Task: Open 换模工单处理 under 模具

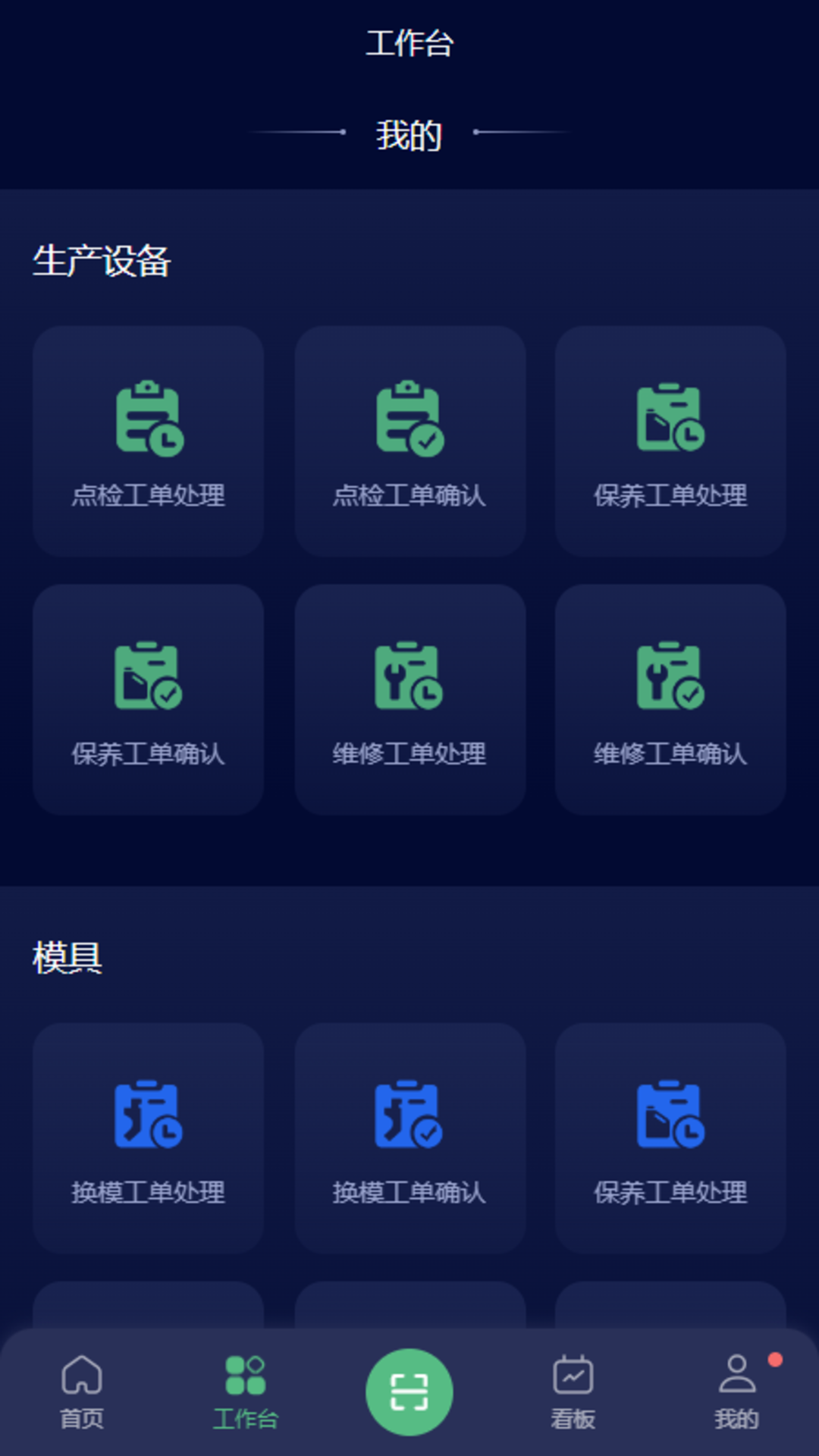Action: pyautogui.click(x=148, y=1138)
